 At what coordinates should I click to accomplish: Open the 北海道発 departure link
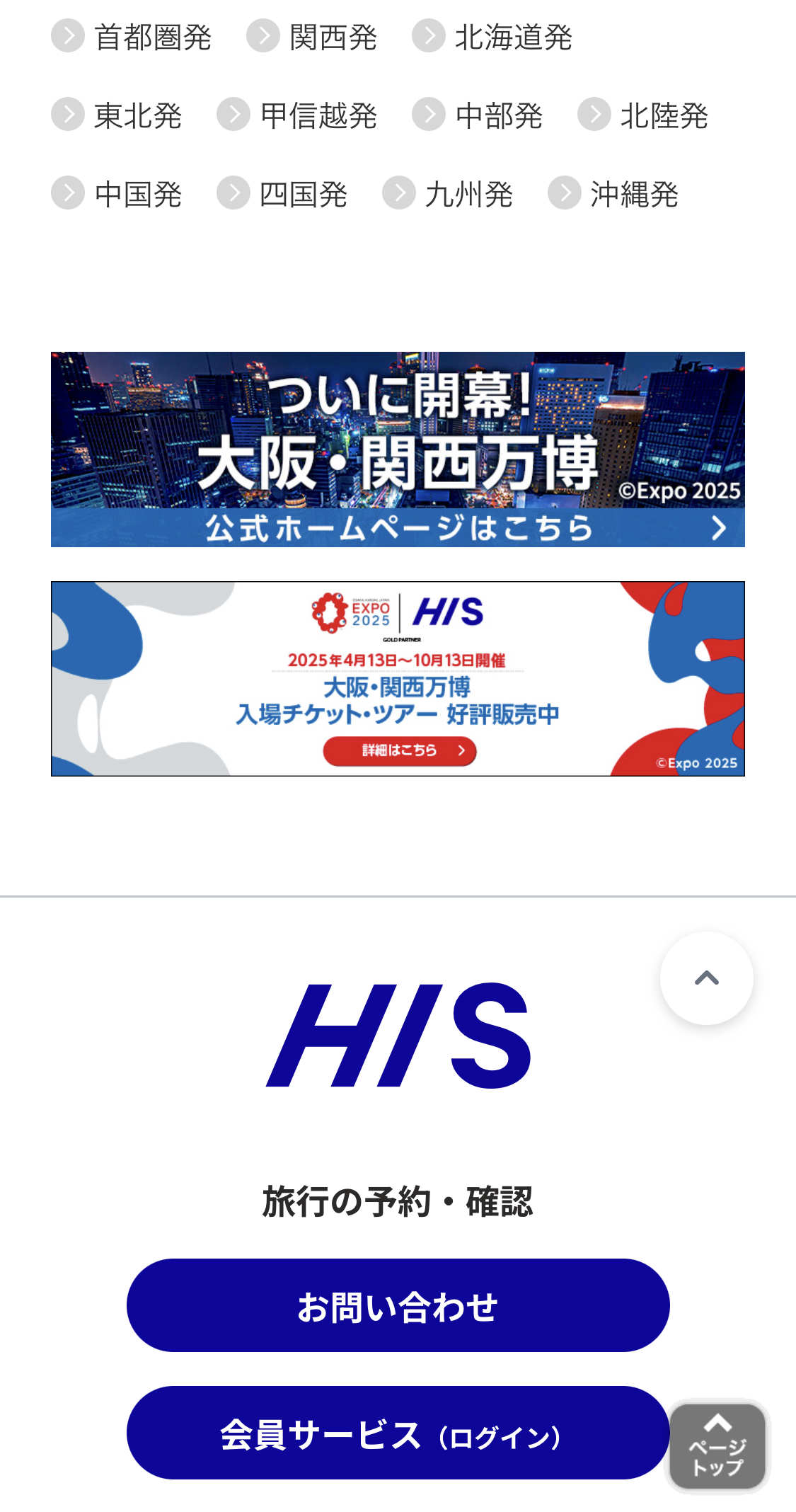(493, 37)
